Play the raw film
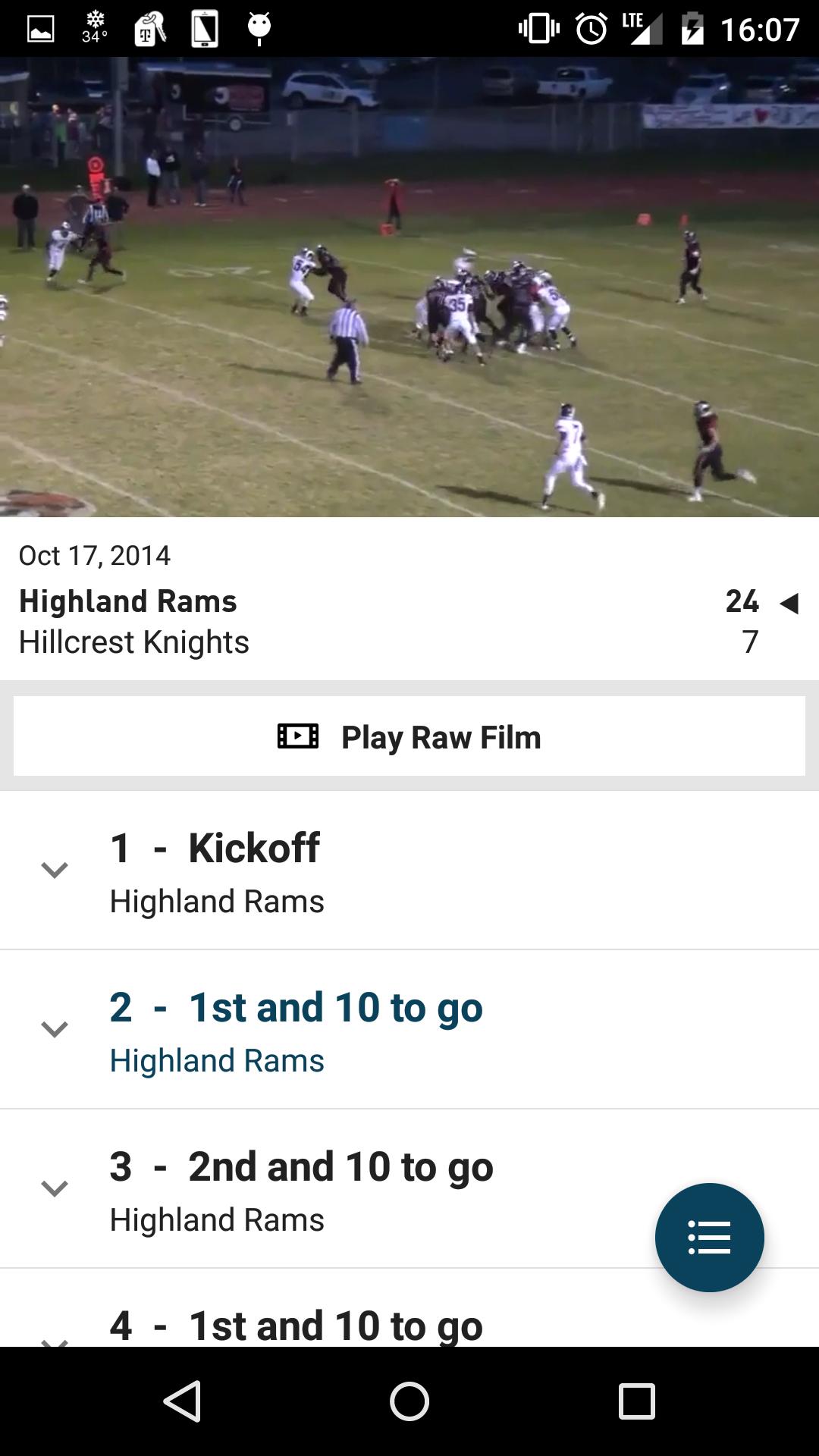The image size is (819, 1456). (x=409, y=736)
